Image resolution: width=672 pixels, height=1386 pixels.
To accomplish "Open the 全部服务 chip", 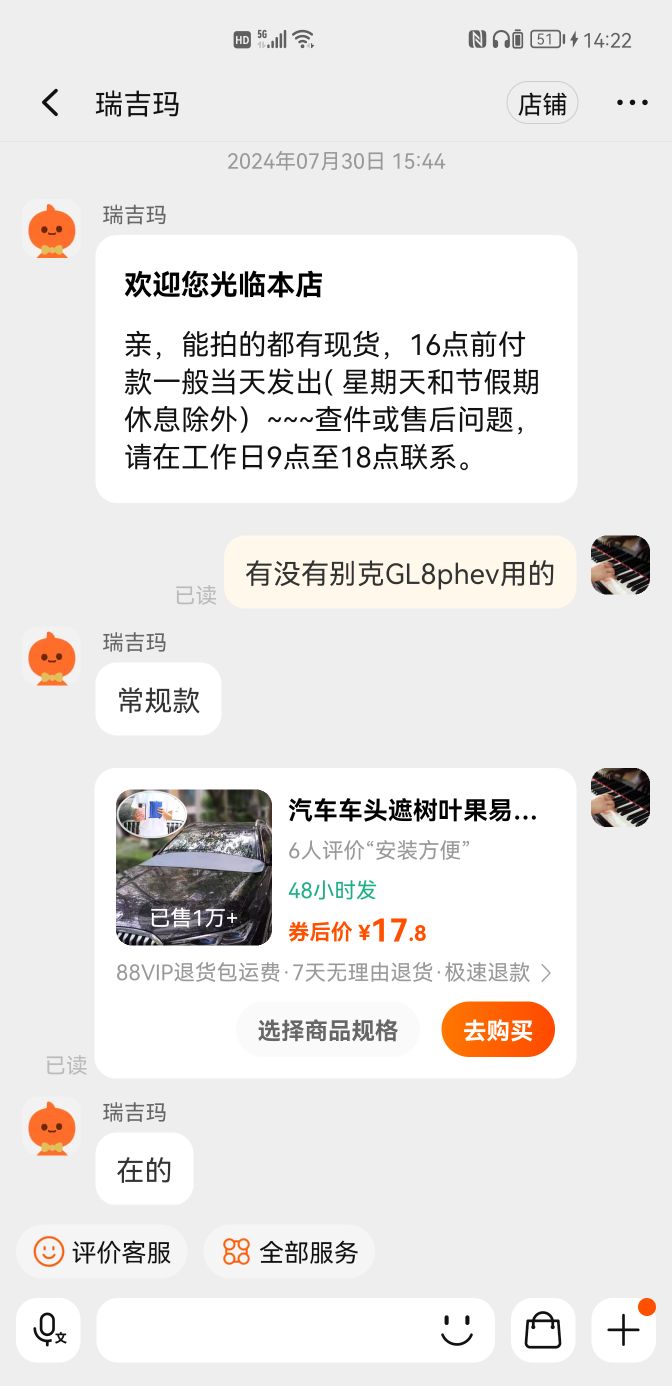I will click(290, 1251).
